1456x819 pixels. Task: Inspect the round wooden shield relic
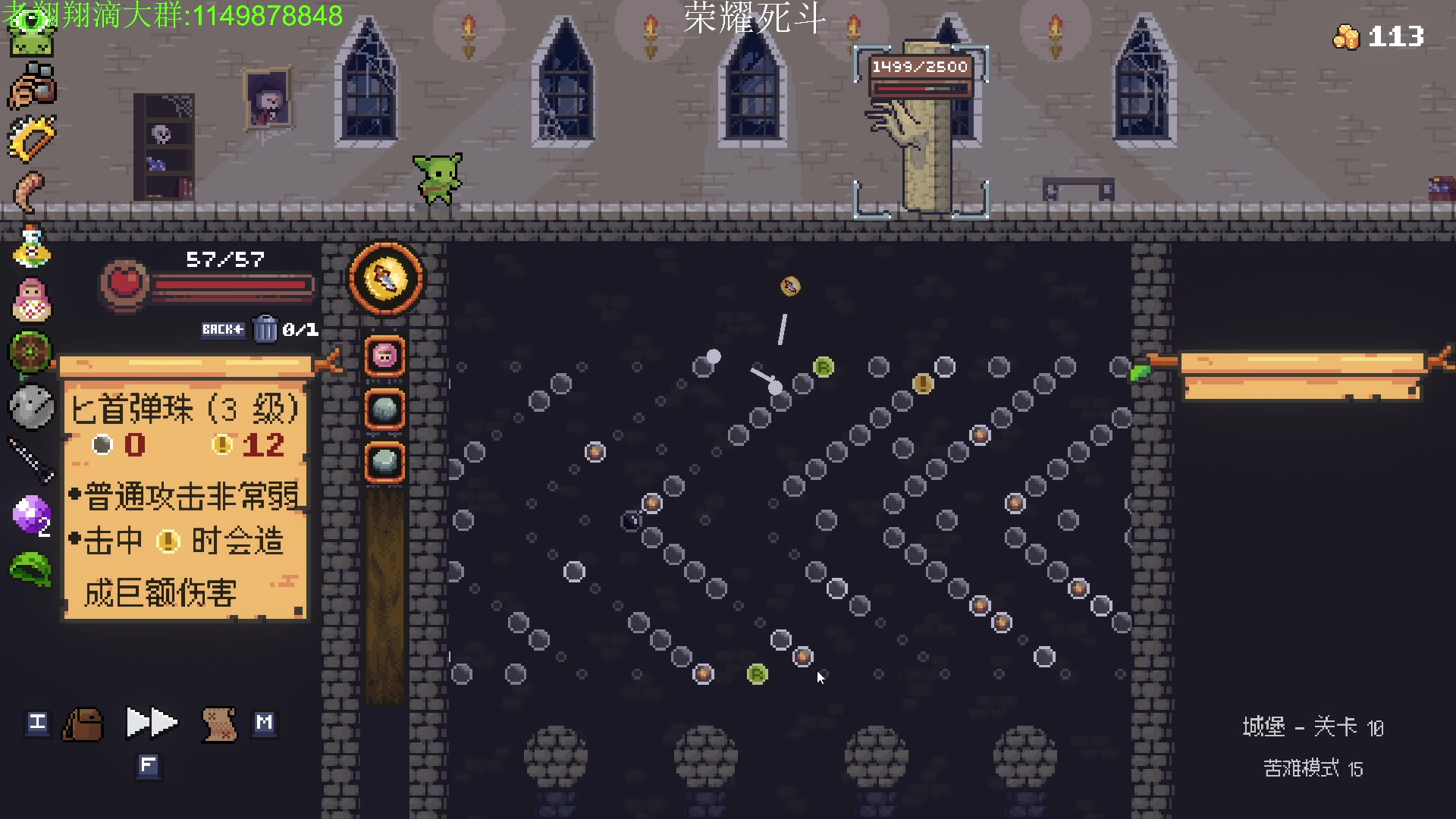point(31,352)
